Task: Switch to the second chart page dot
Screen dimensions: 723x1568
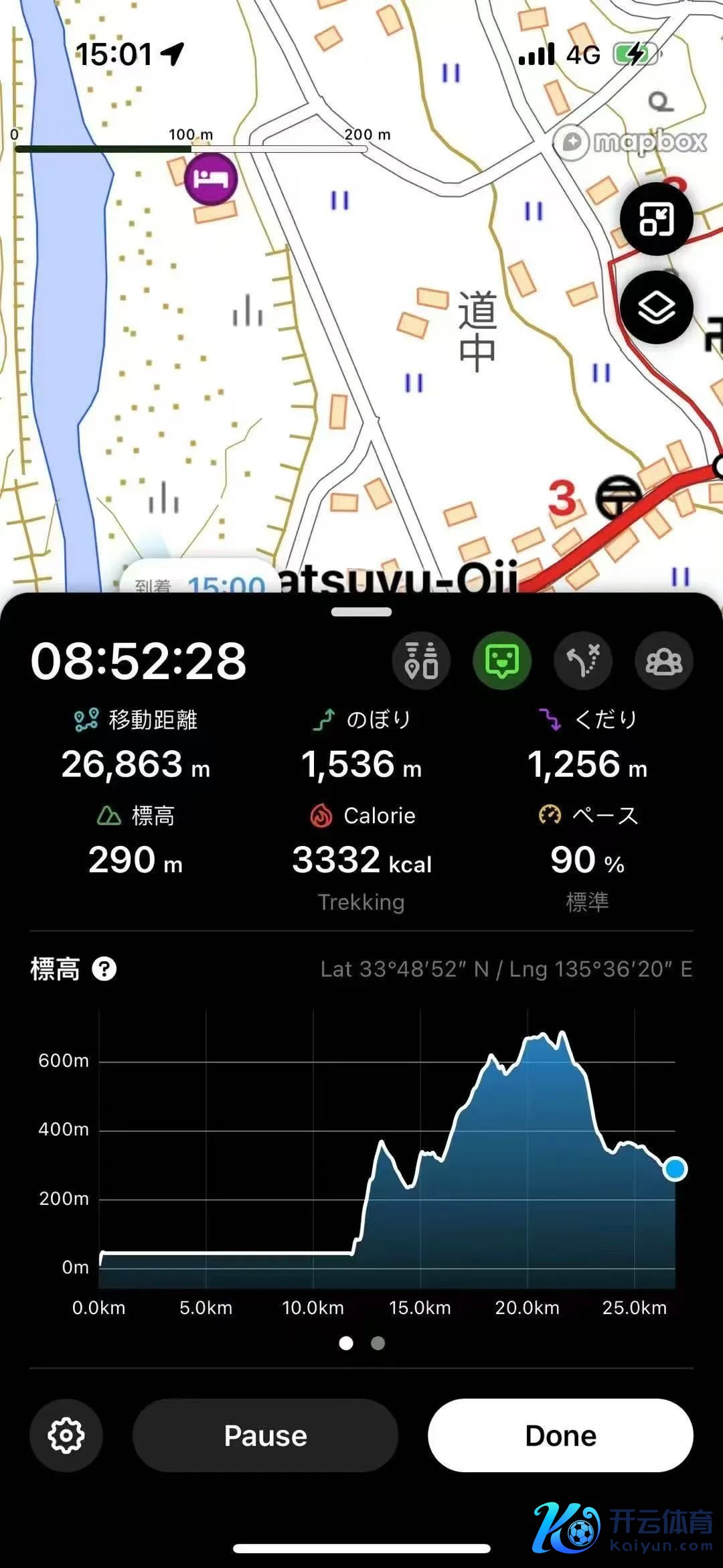Action: [x=378, y=1343]
